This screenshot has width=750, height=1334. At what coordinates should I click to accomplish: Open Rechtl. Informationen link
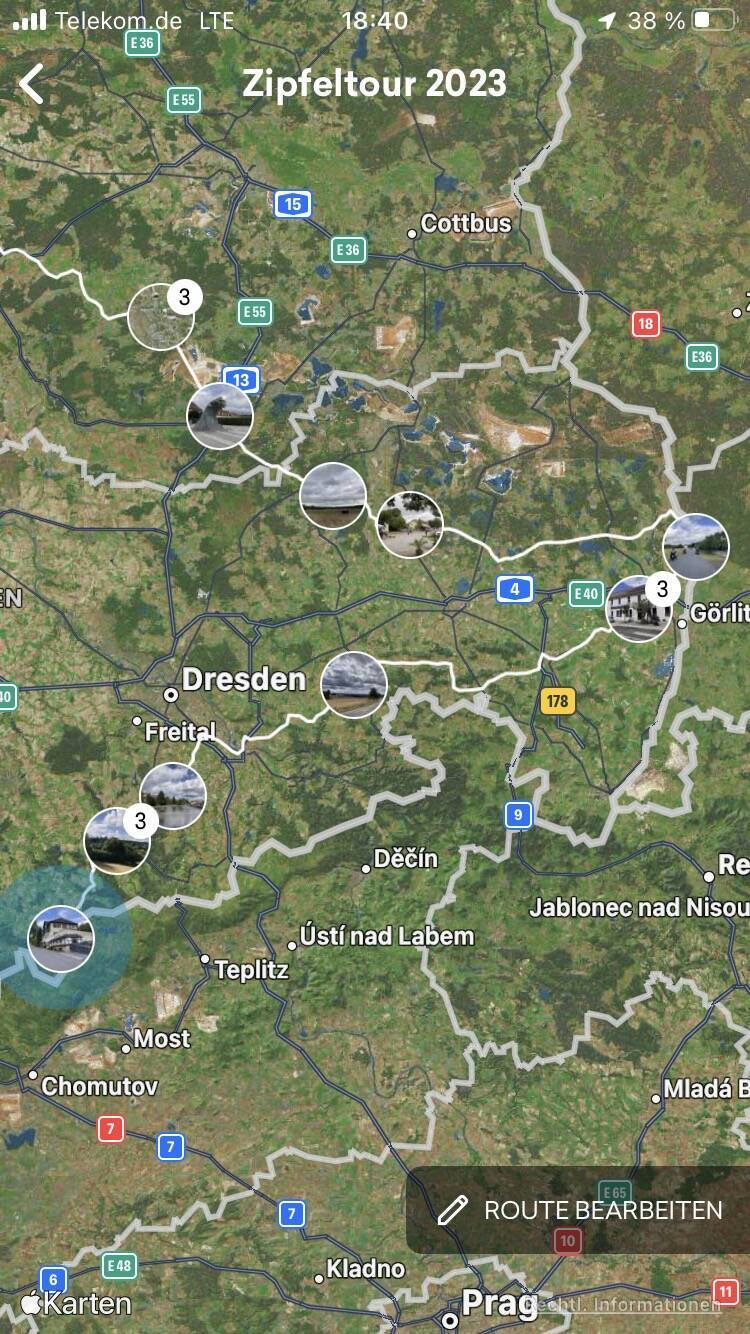pyautogui.click(x=625, y=1305)
